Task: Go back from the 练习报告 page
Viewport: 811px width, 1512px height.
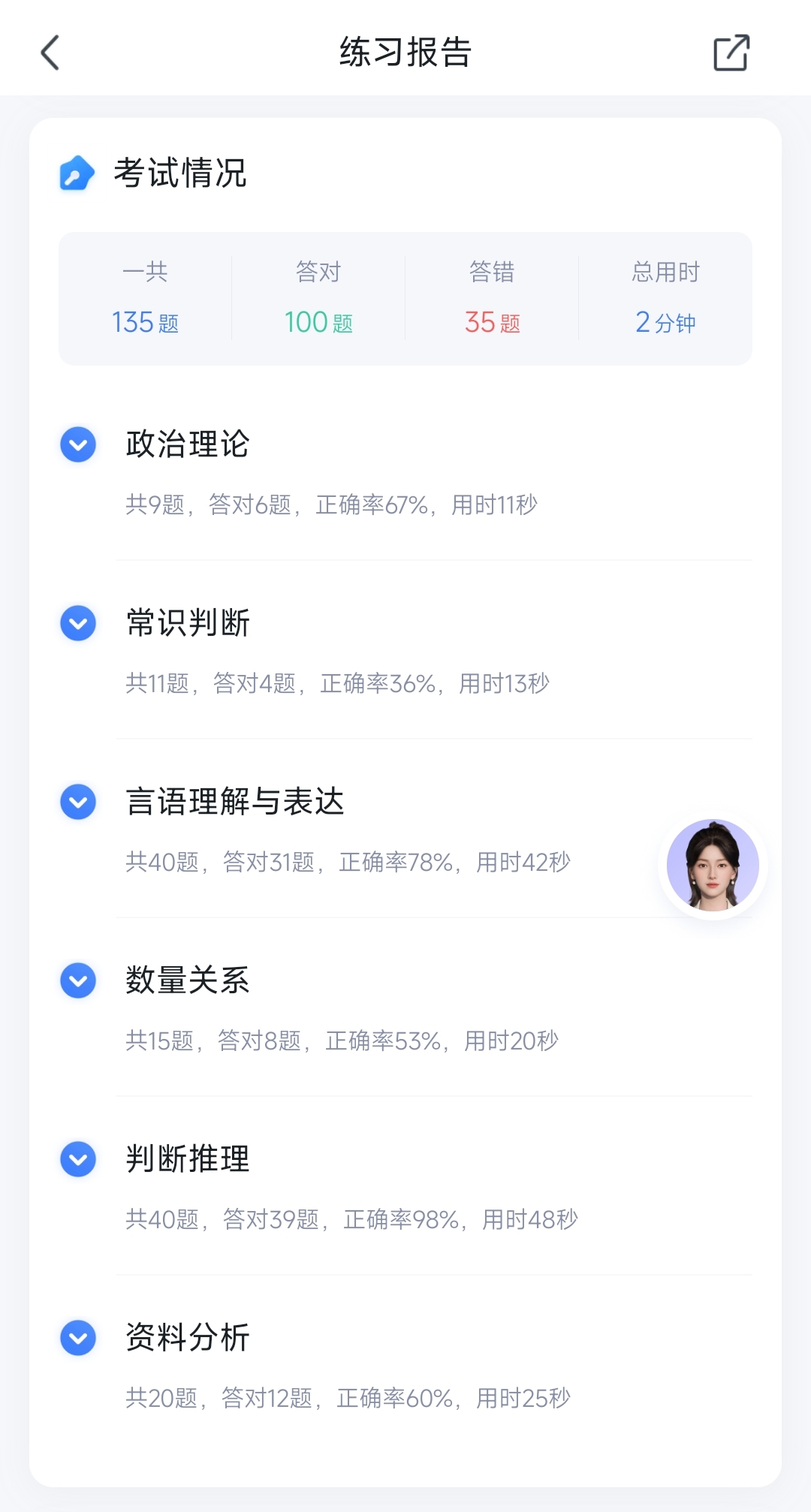Action: (50, 53)
